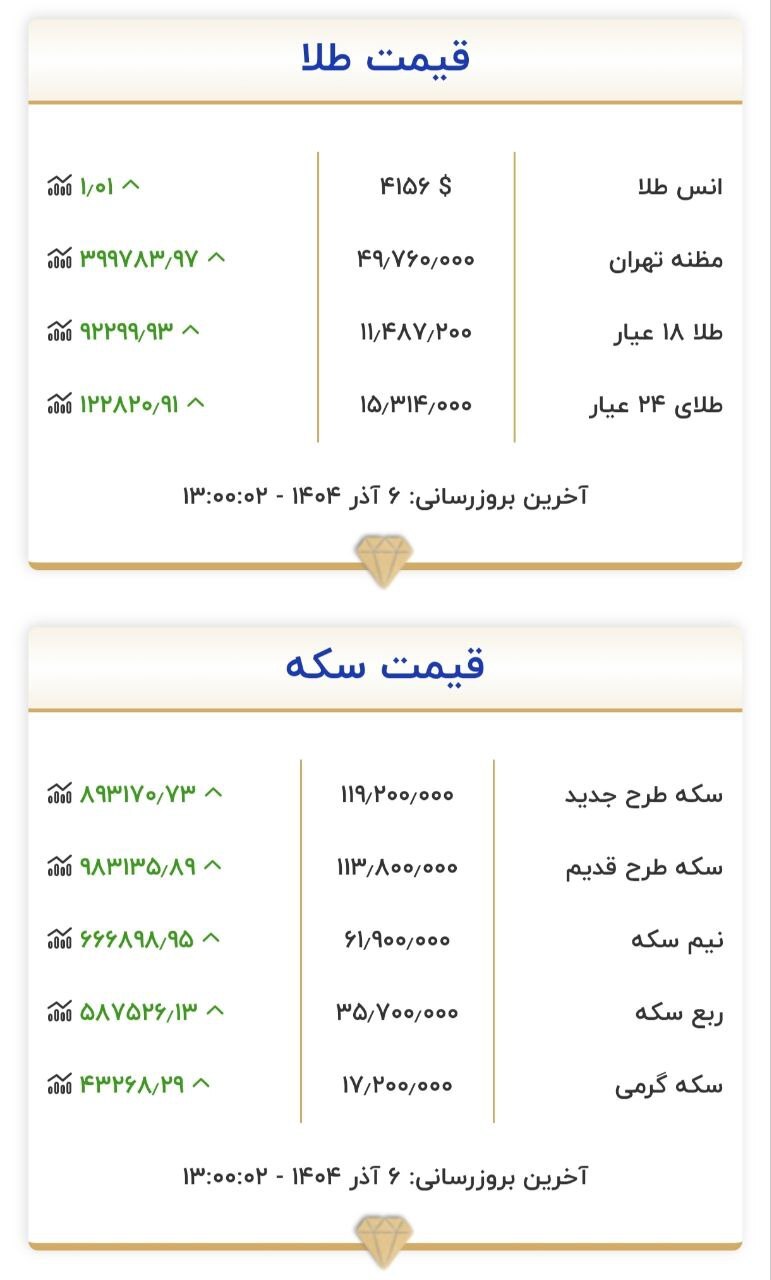Click the green change value 92299,93
771x1280 pixels.
pyautogui.click(x=124, y=331)
